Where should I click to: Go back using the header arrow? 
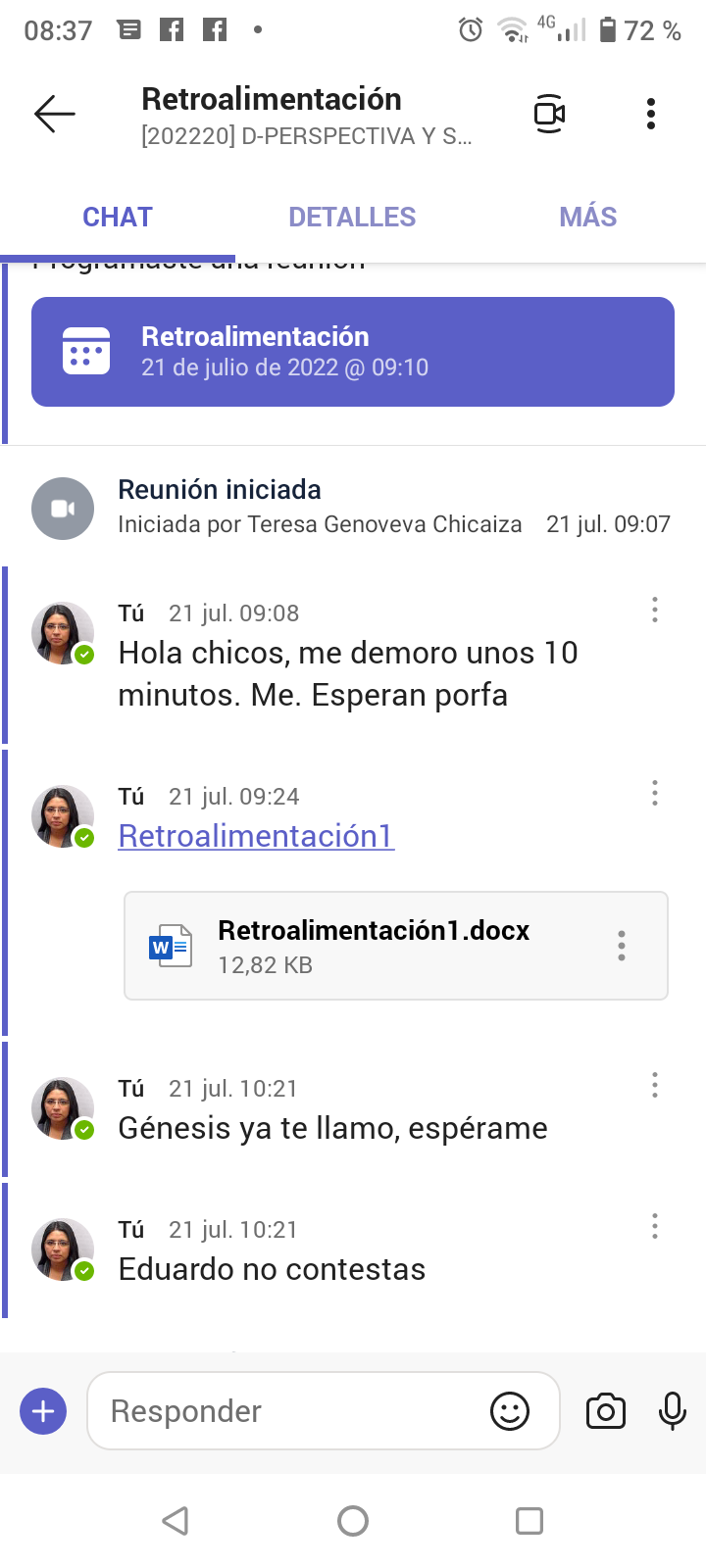click(55, 115)
